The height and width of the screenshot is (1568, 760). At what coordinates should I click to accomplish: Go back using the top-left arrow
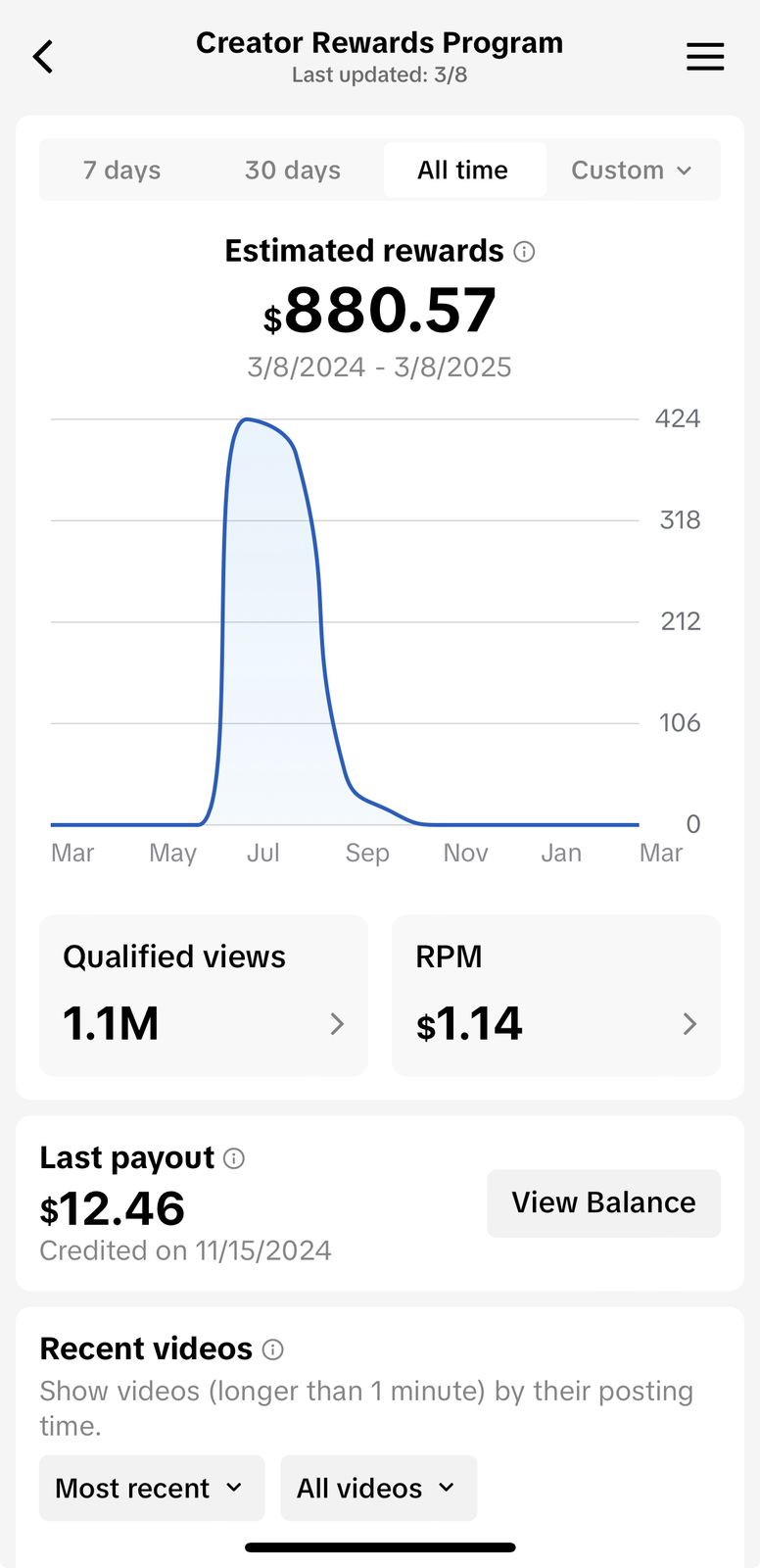click(43, 57)
